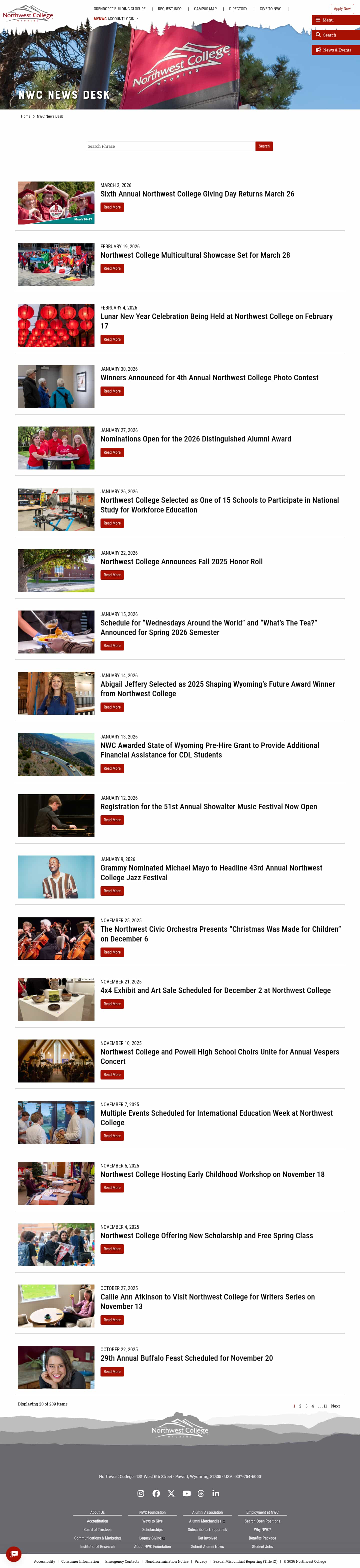The height and width of the screenshot is (1568, 360).
Task: Tap the red Search button beside the phrase field
Action: 264,146
